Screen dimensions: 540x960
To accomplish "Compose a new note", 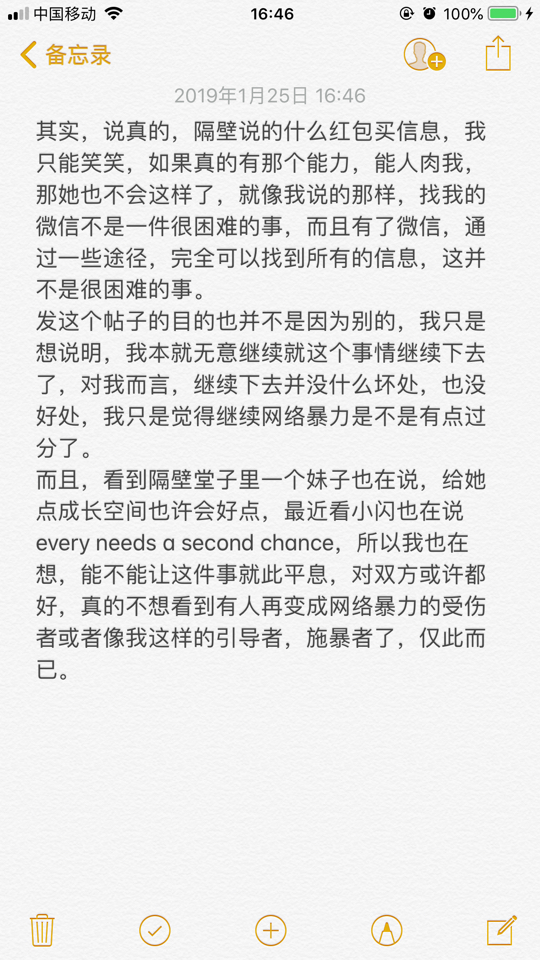I will (501, 930).
